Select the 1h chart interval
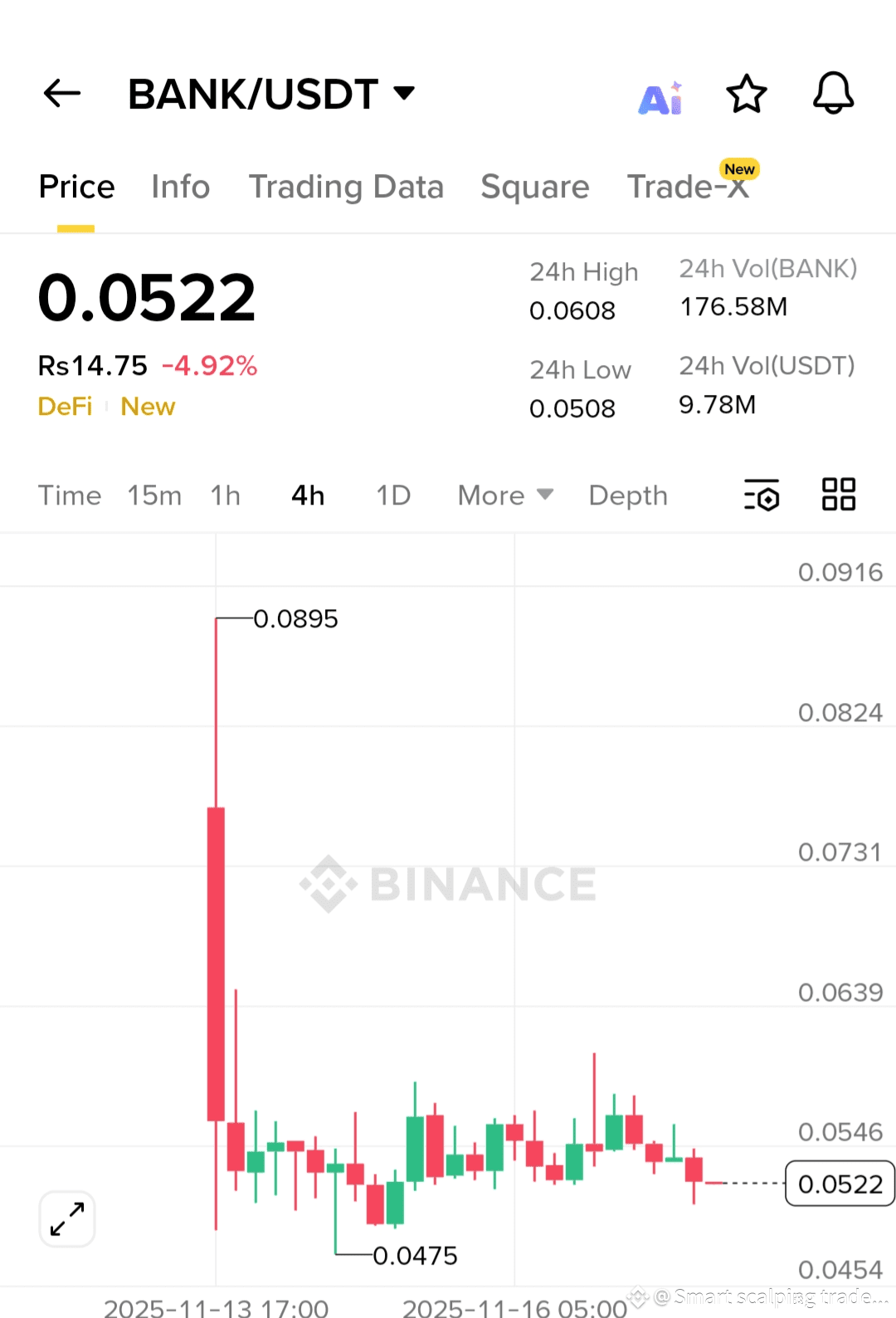 pyautogui.click(x=225, y=495)
